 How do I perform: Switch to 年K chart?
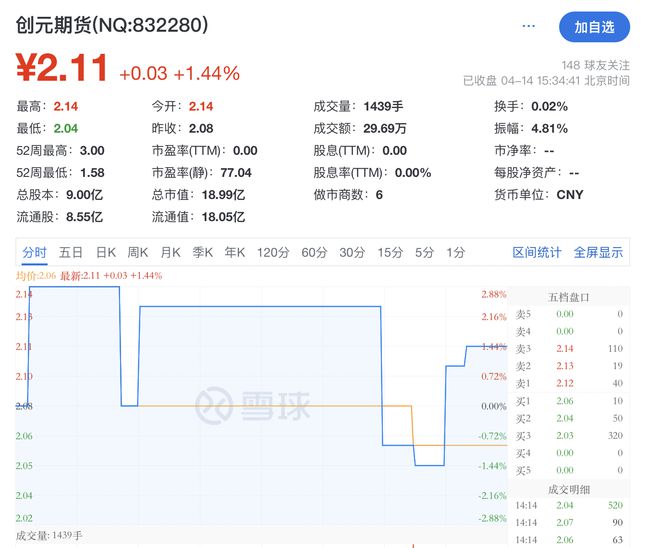pos(235,253)
